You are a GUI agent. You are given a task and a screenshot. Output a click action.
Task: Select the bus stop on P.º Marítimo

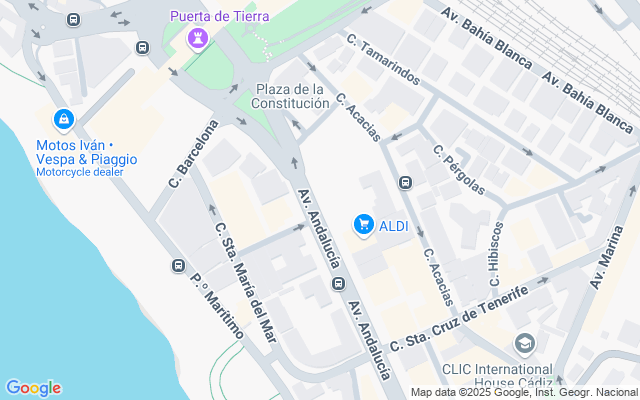click(178, 266)
